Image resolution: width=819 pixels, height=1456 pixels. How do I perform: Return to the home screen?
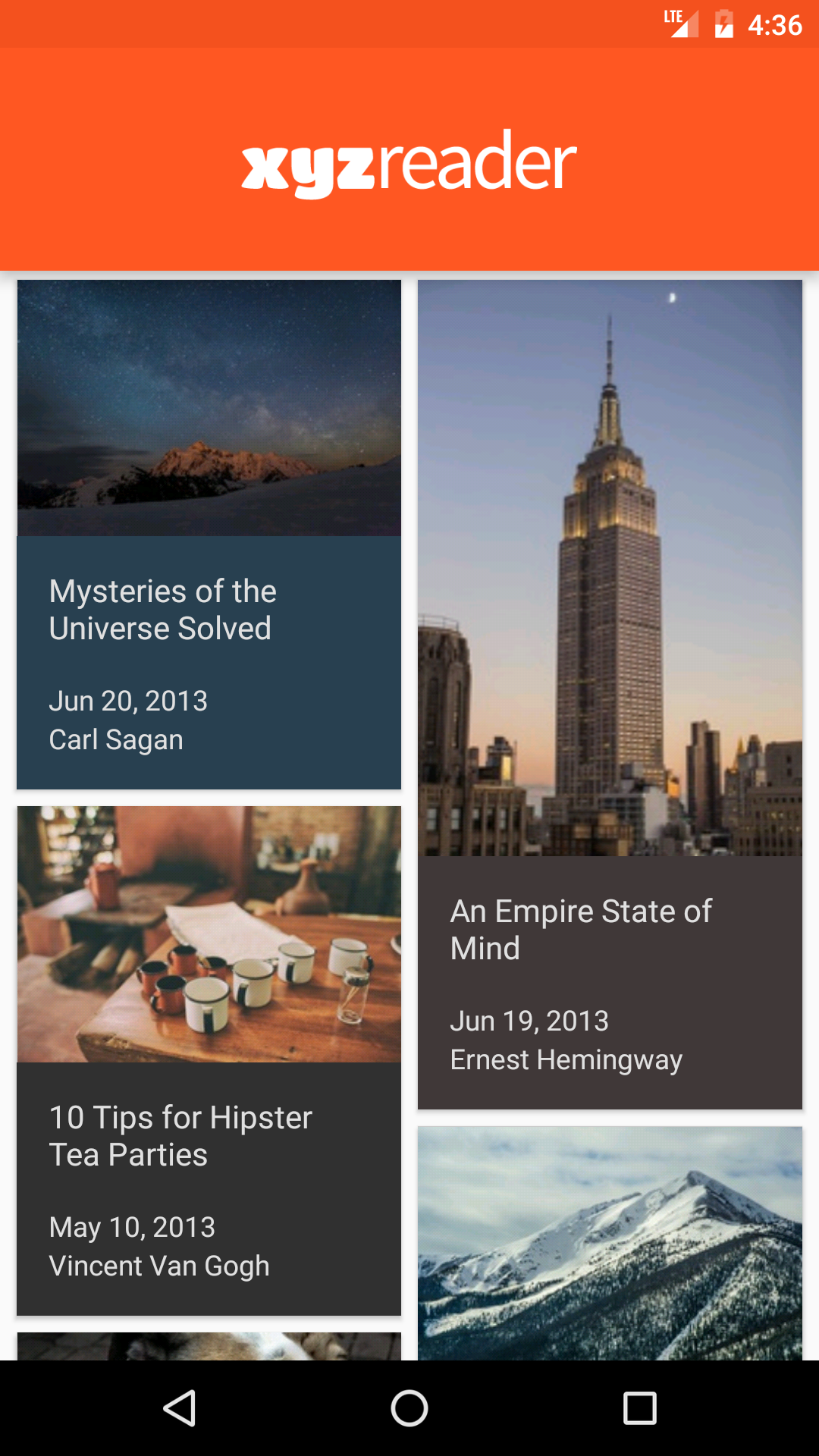pyautogui.click(x=409, y=1408)
